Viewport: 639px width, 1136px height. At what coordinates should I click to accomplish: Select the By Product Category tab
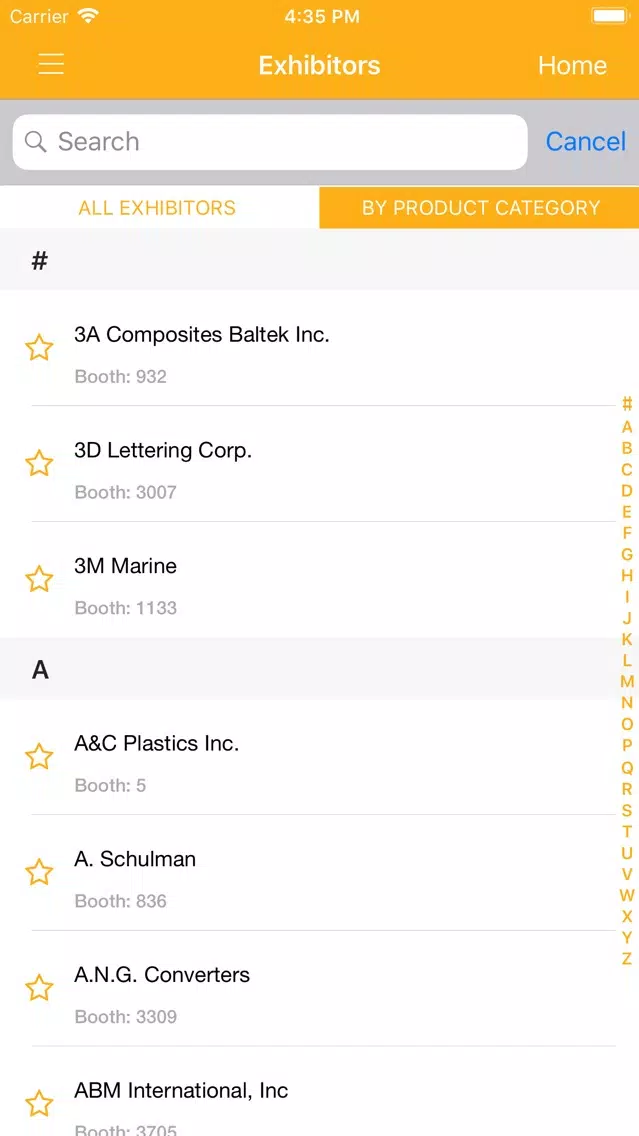tap(480, 208)
